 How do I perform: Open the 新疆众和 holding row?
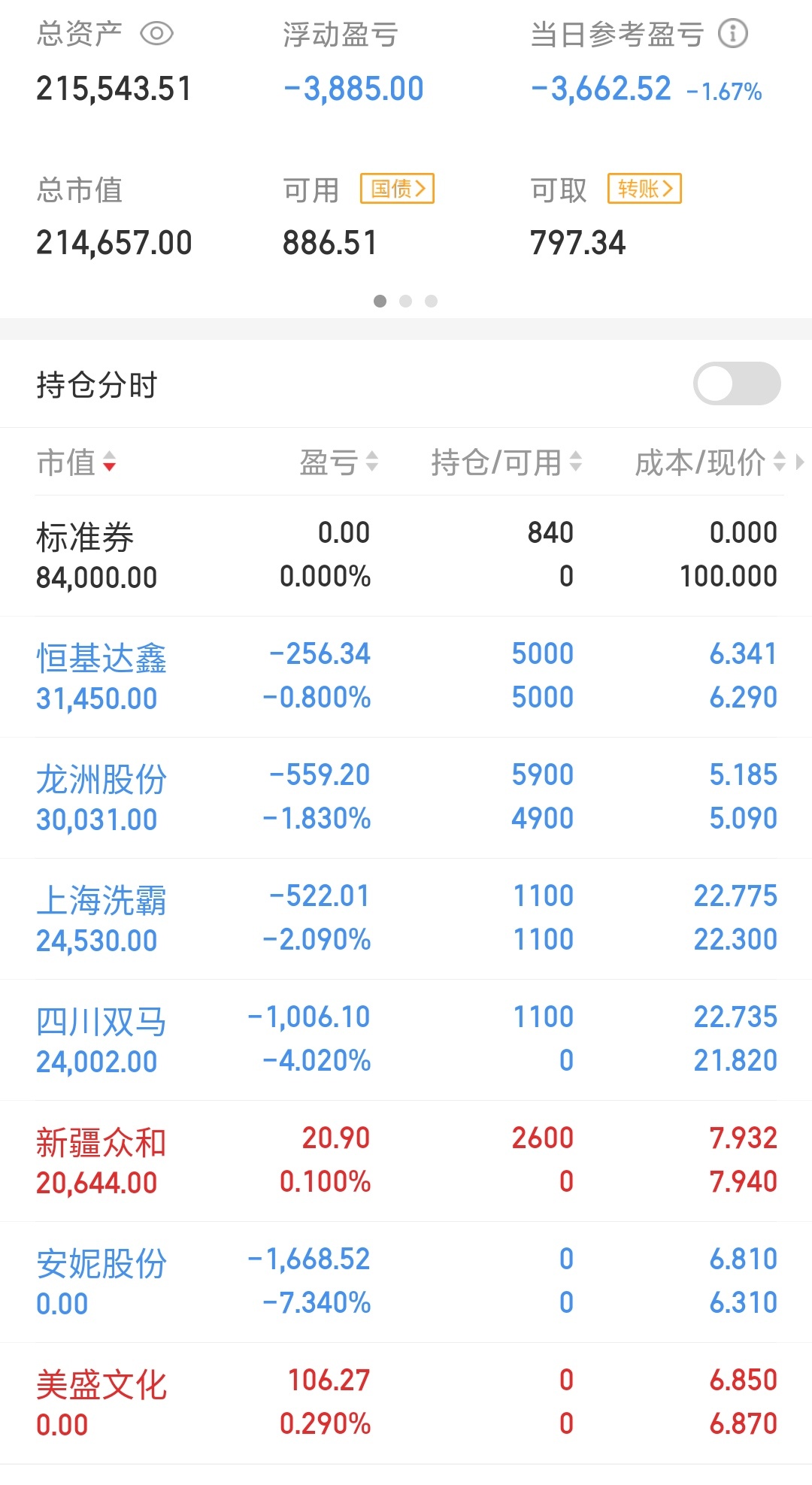pyautogui.click(x=406, y=1161)
